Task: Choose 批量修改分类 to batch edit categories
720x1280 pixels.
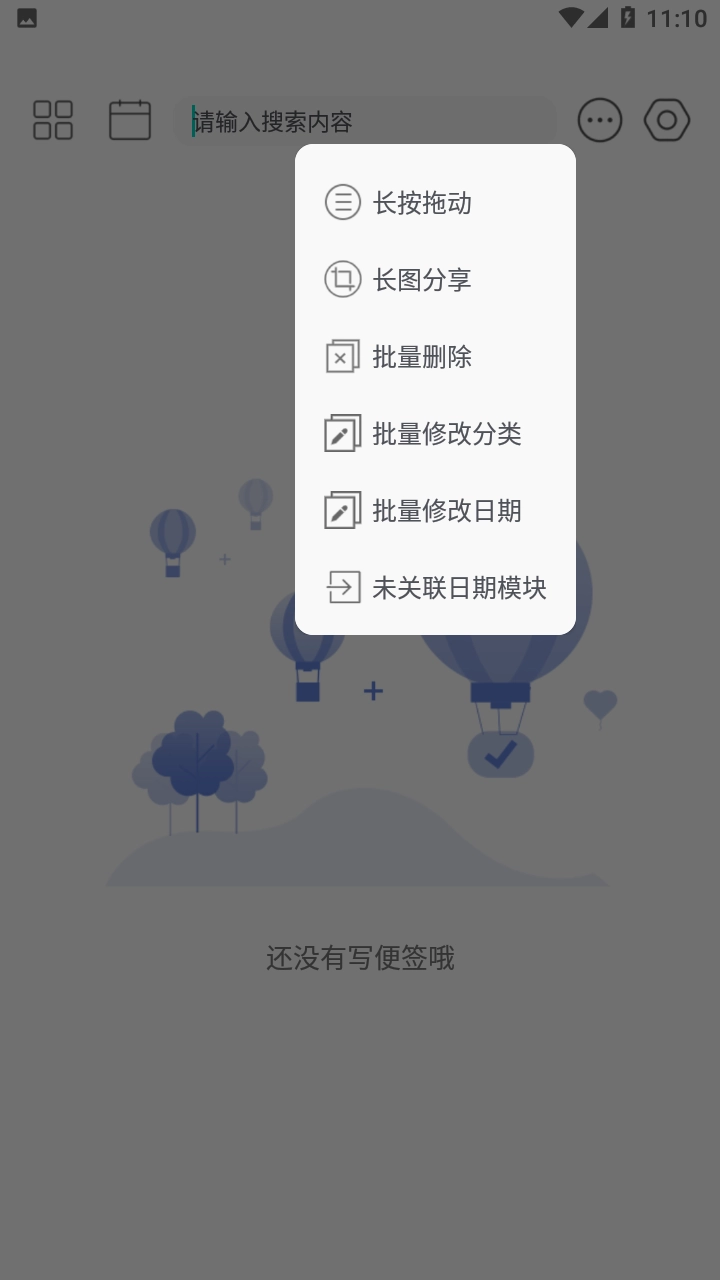Action: [x=447, y=433]
